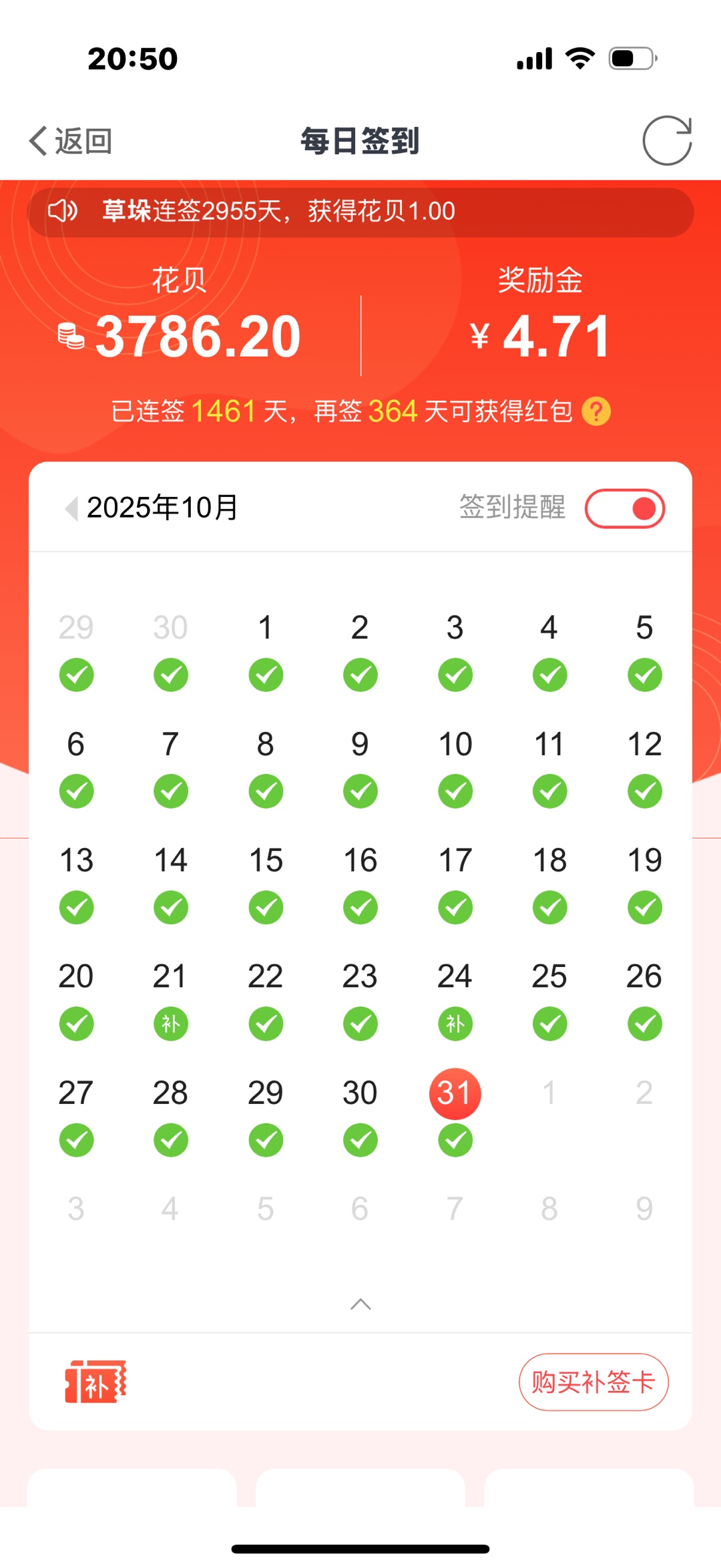
Task: Open the red packet help question mark
Action: 596,411
